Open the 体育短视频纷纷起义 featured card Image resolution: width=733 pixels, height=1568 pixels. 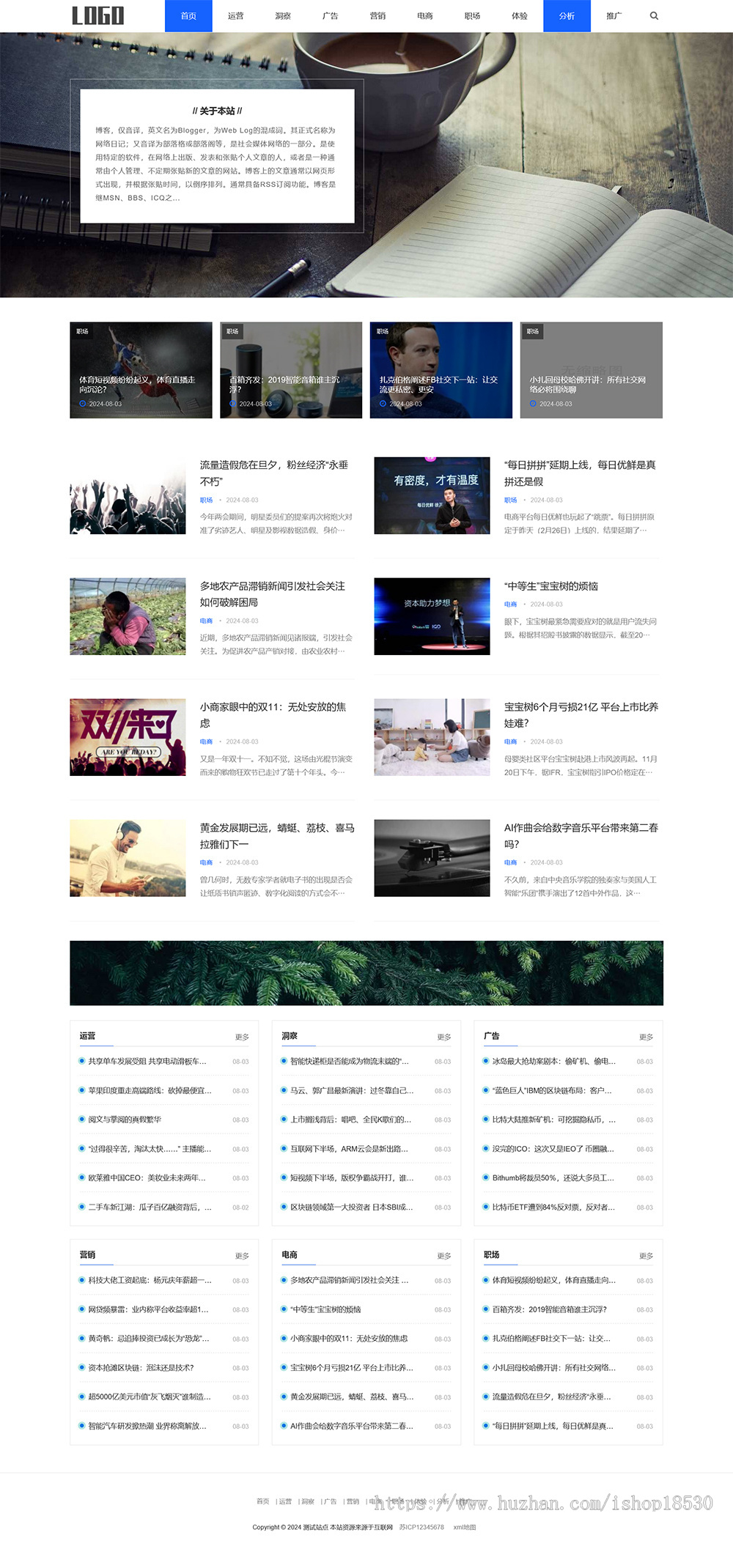[x=141, y=370]
